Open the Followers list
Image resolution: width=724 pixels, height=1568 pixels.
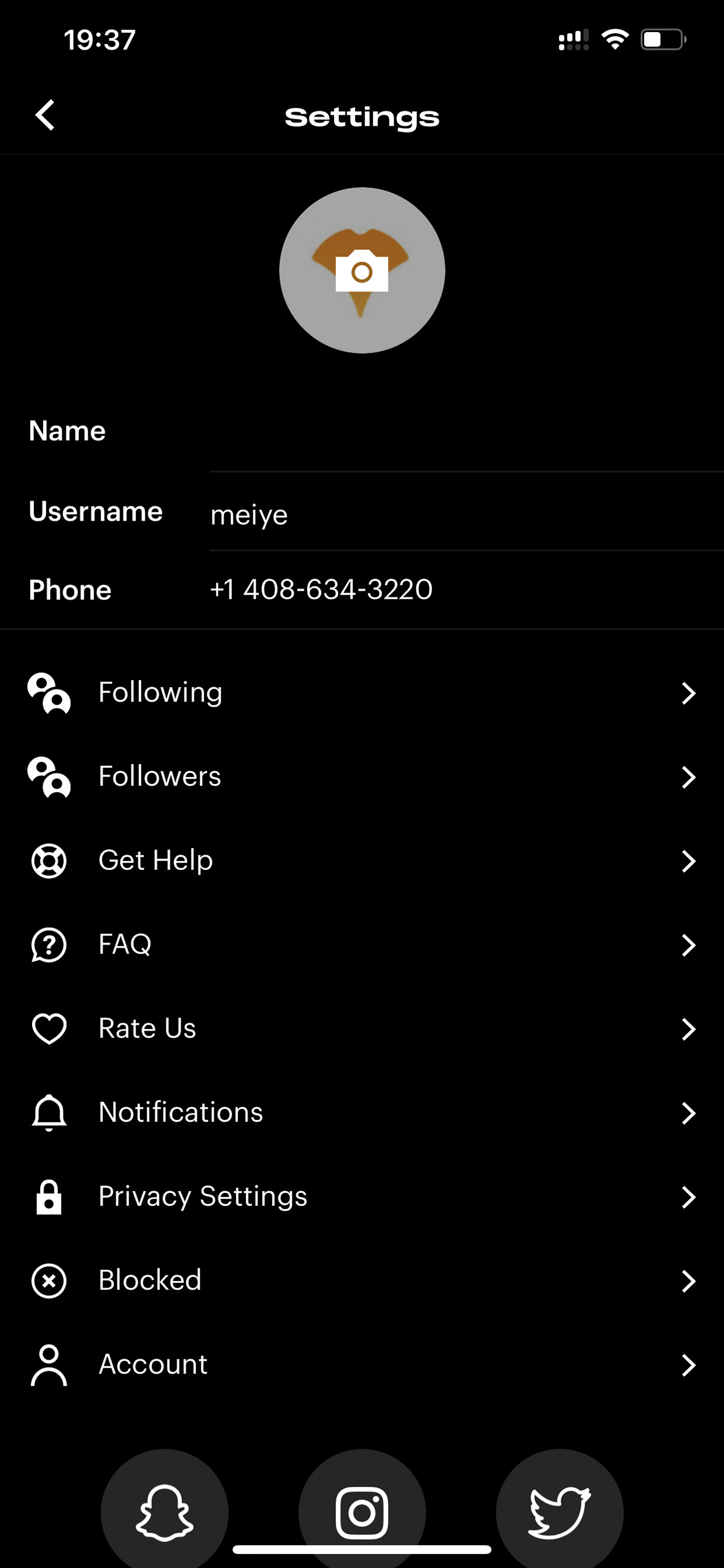(362, 776)
